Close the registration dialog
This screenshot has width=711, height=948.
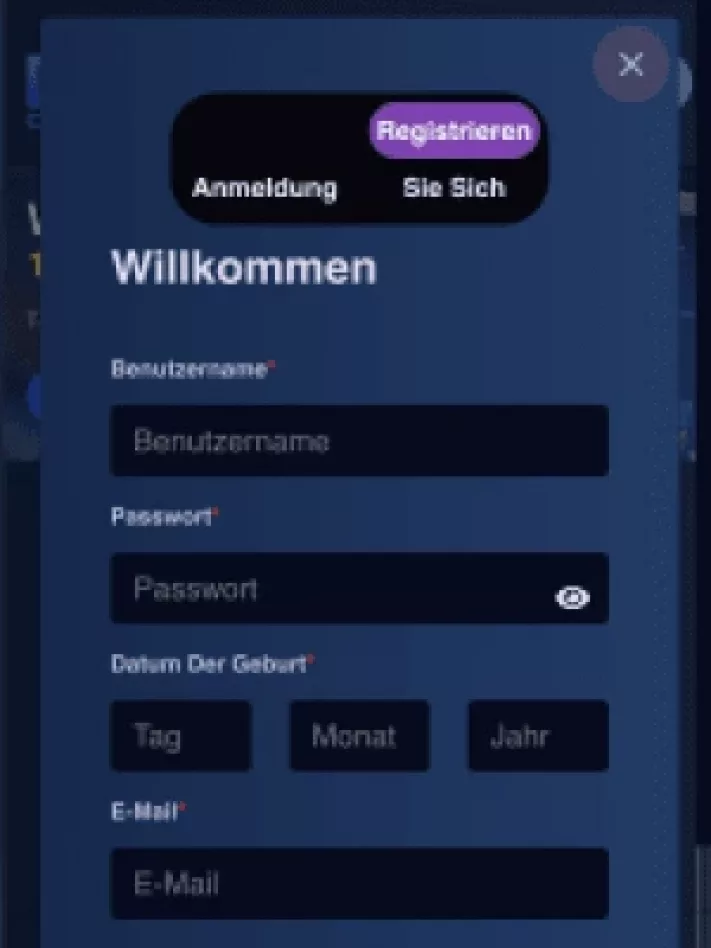[x=631, y=65]
